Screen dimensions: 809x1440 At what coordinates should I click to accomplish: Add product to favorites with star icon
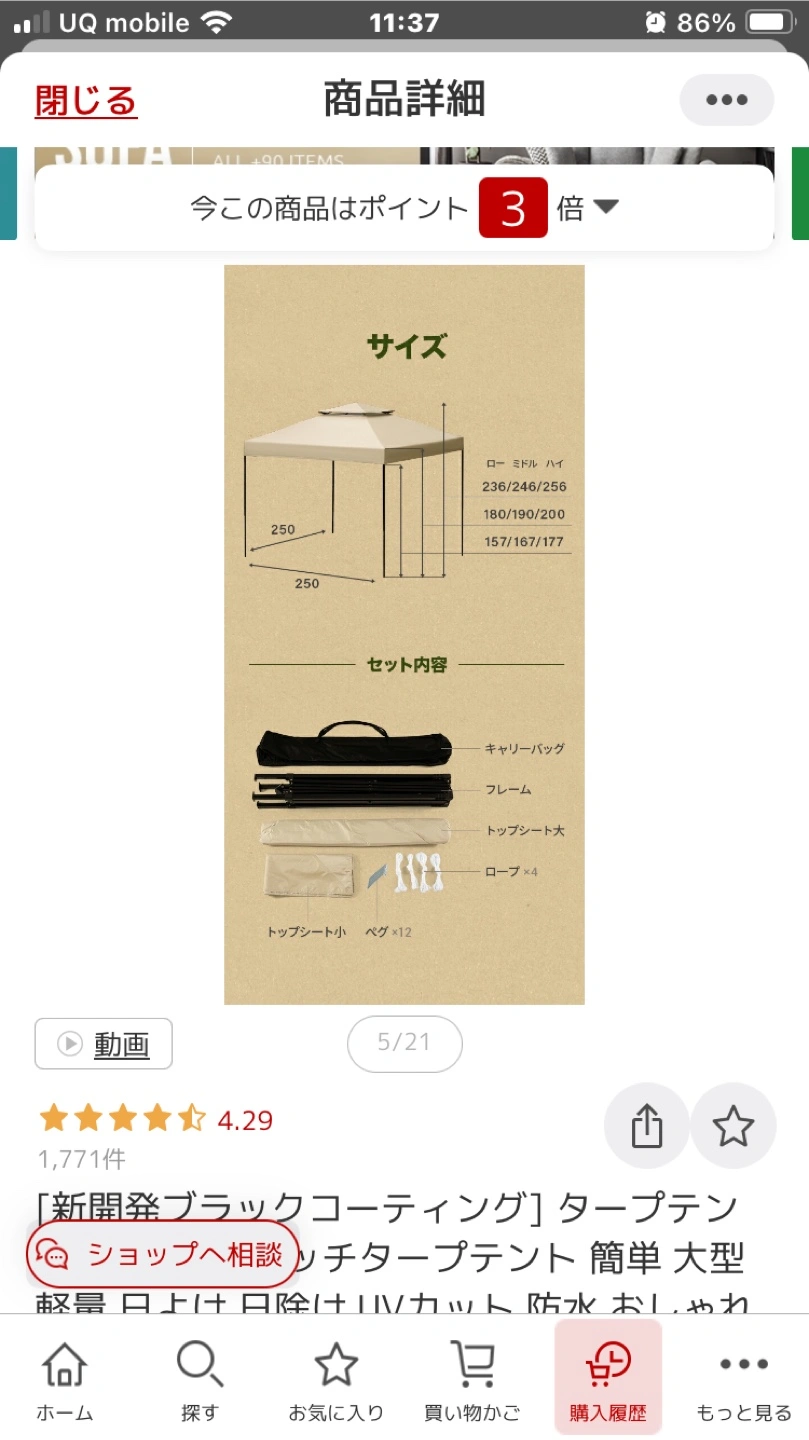[733, 1126]
